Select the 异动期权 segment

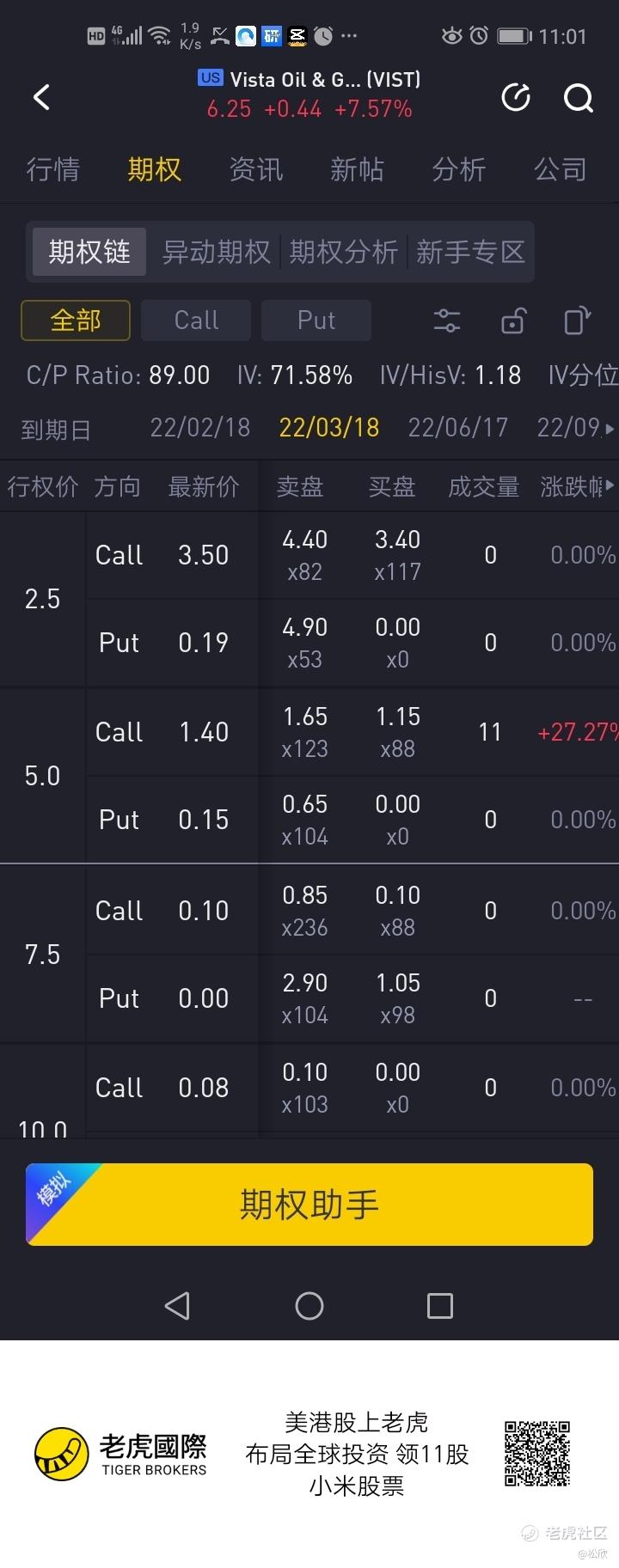pyautogui.click(x=216, y=252)
